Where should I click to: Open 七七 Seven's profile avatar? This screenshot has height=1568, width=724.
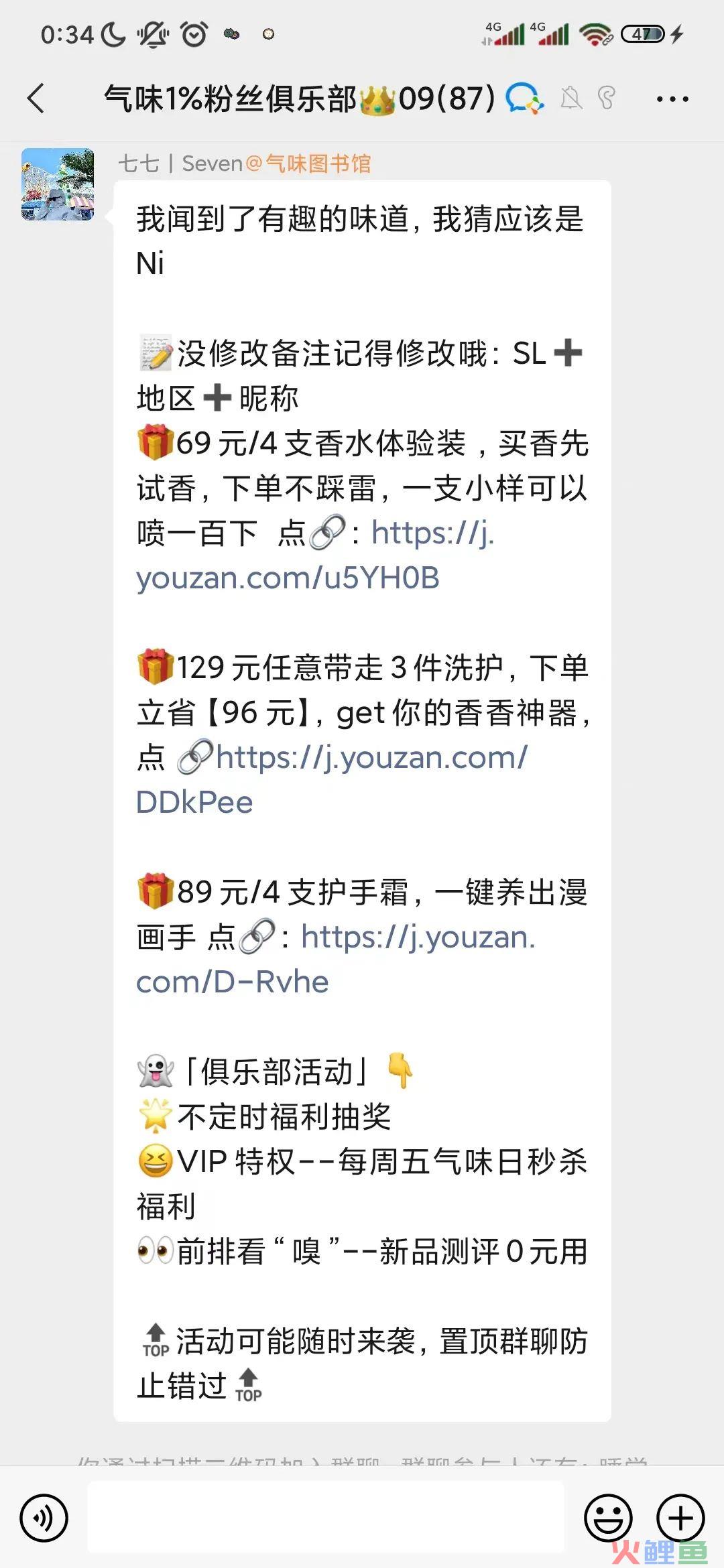pos(58,184)
